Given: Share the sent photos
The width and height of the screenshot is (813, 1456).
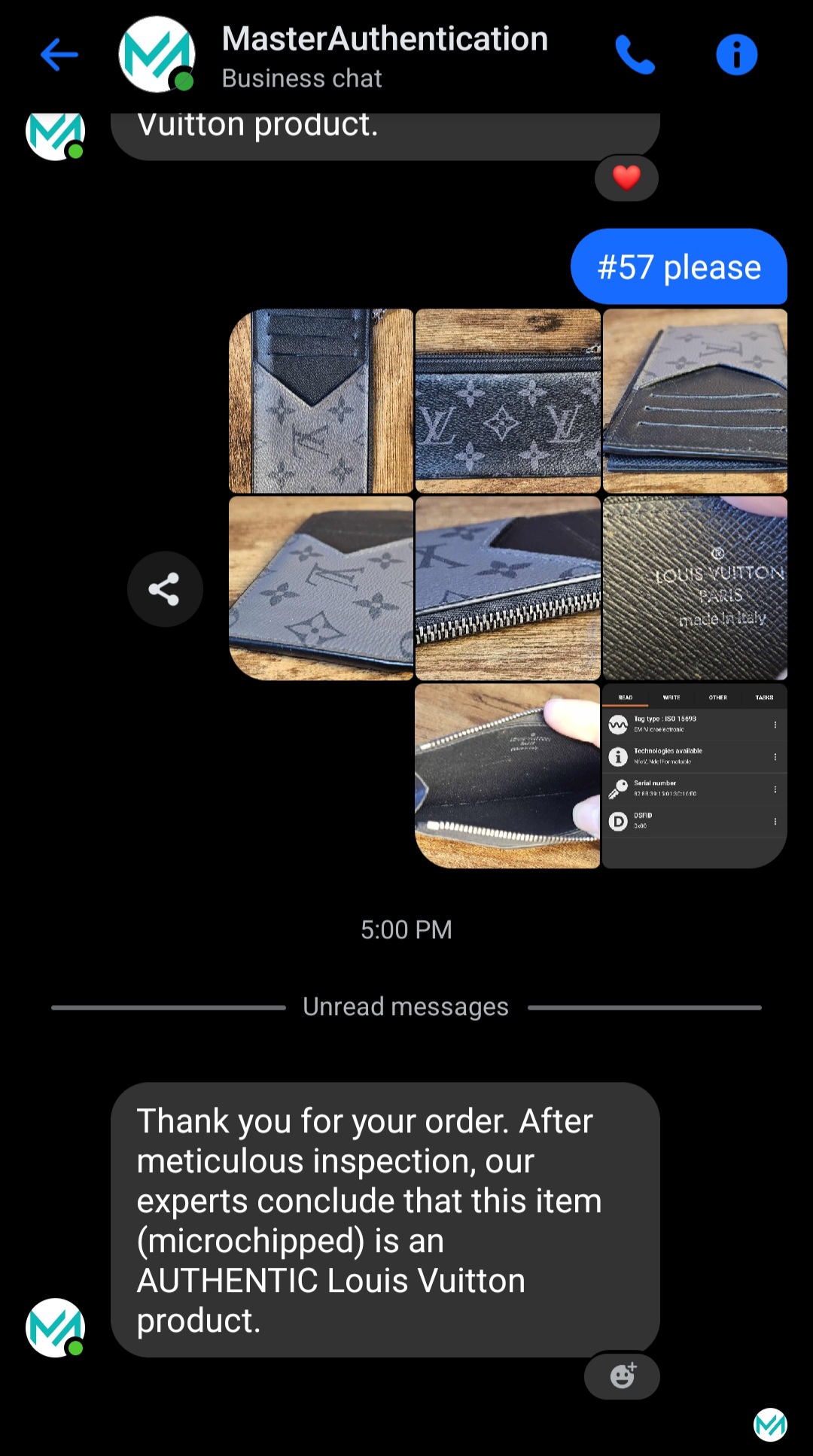Looking at the screenshot, I should pos(164,588).
